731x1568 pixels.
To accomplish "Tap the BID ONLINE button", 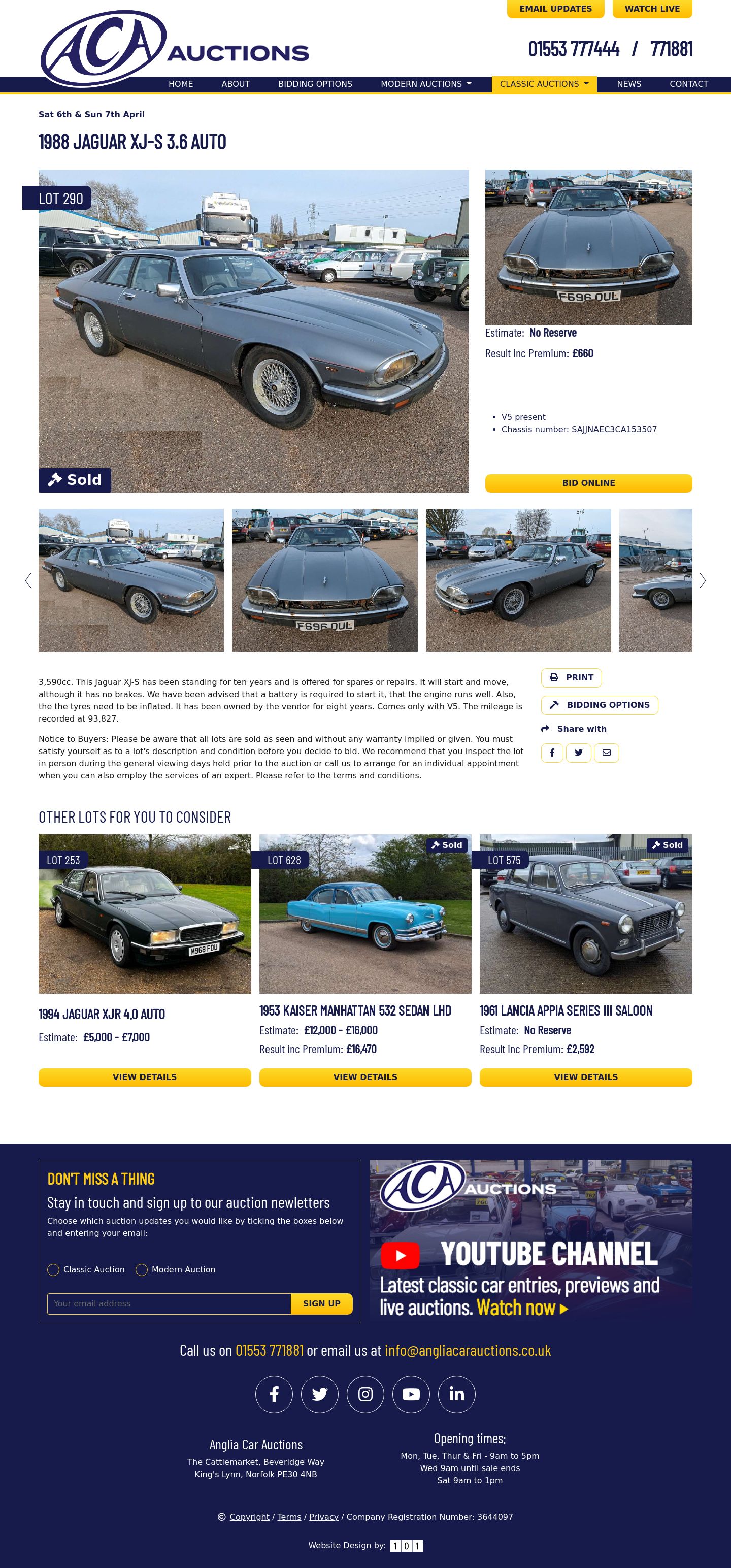I will (x=588, y=483).
